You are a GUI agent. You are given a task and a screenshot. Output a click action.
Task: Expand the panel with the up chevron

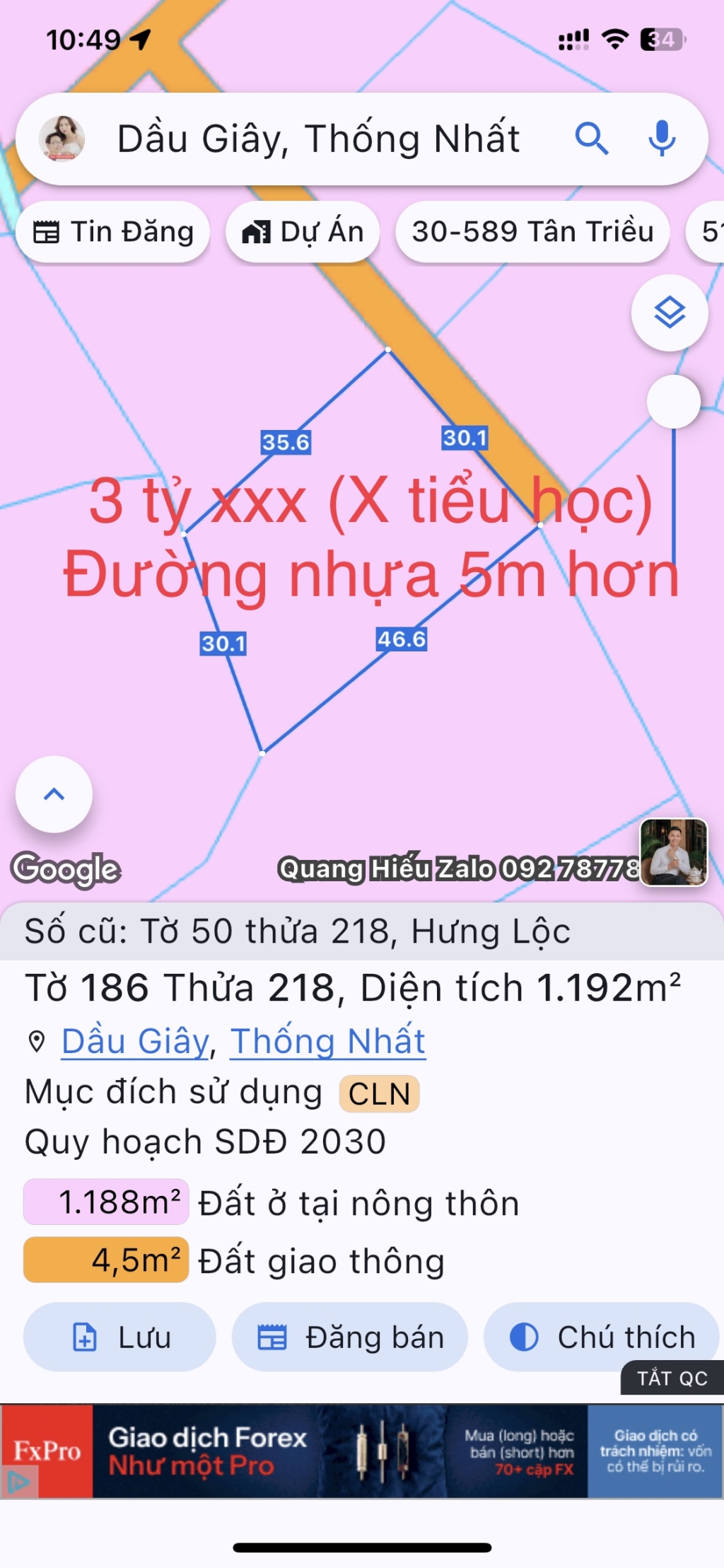[54, 794]
